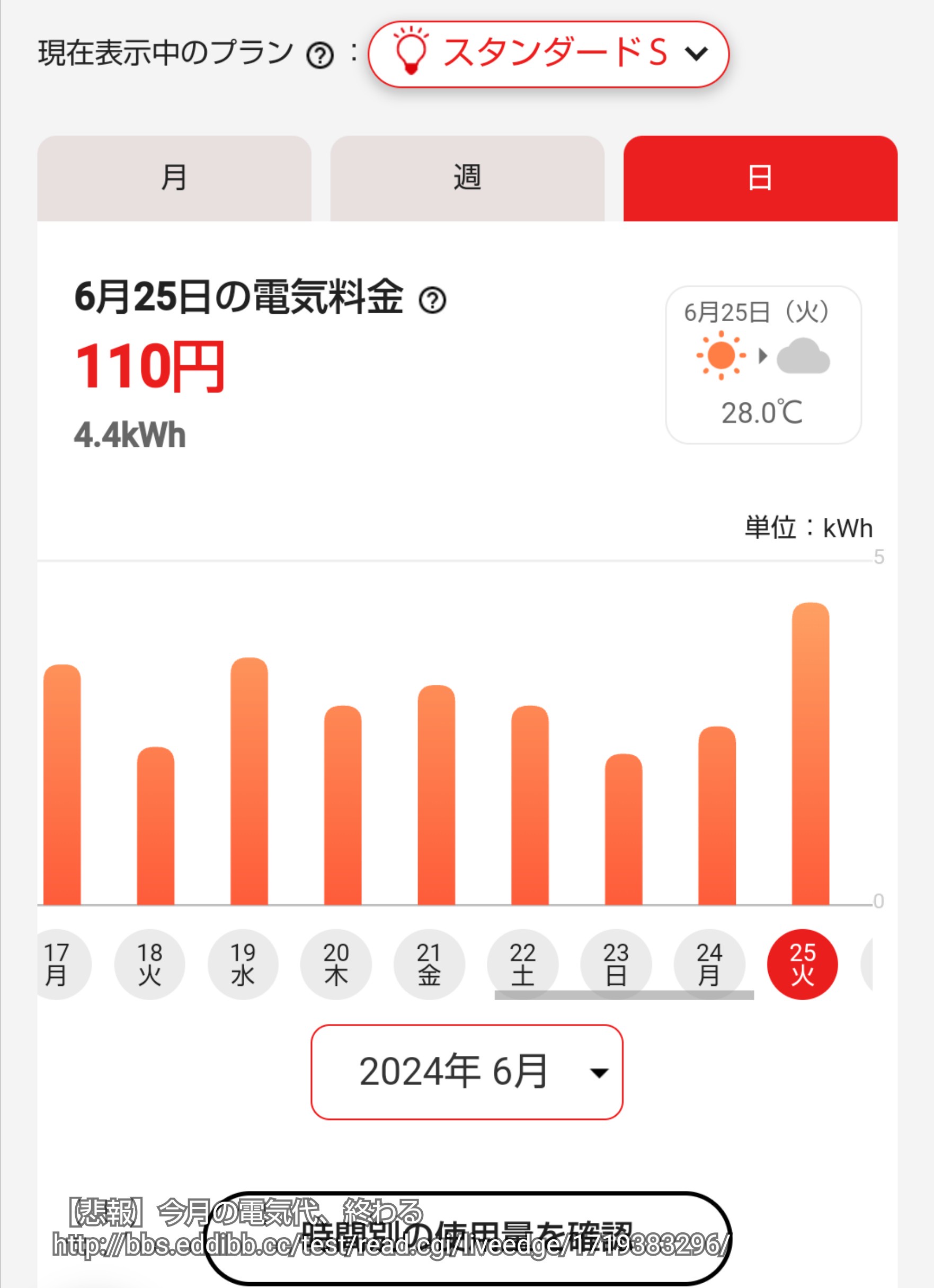This screenshot has width=934, height=1288.
Task: Choose the 19 水 date chip
Action: pos(243,964)
